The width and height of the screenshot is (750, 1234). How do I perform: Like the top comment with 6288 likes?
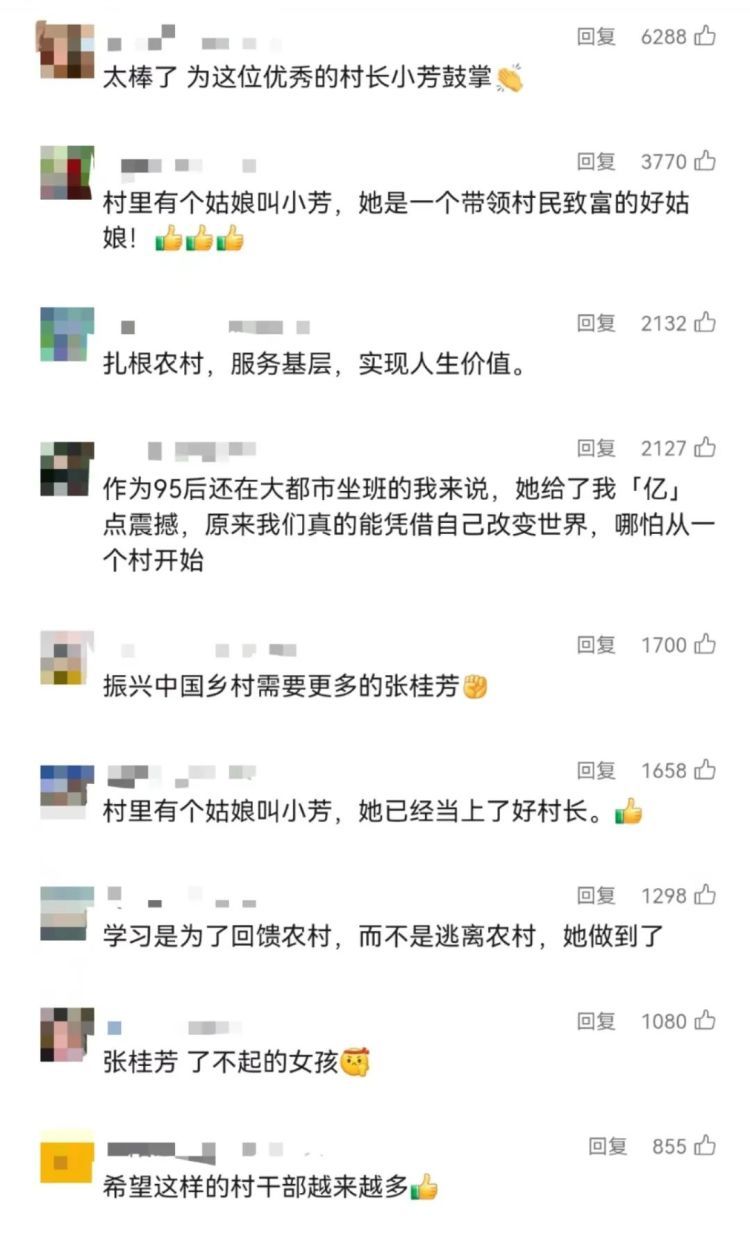706,33
